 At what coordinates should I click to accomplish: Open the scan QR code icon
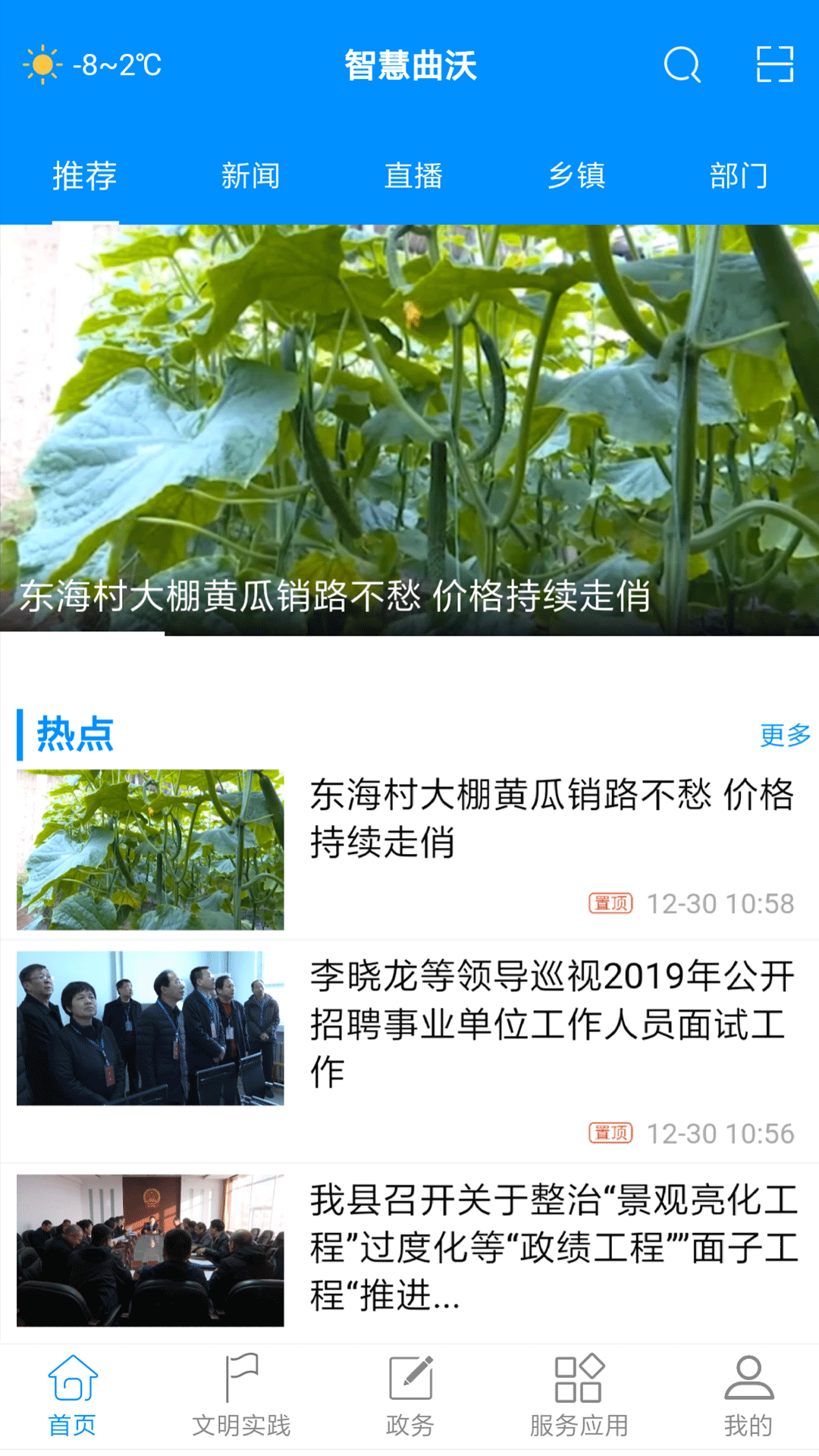(x=774, y=64)
